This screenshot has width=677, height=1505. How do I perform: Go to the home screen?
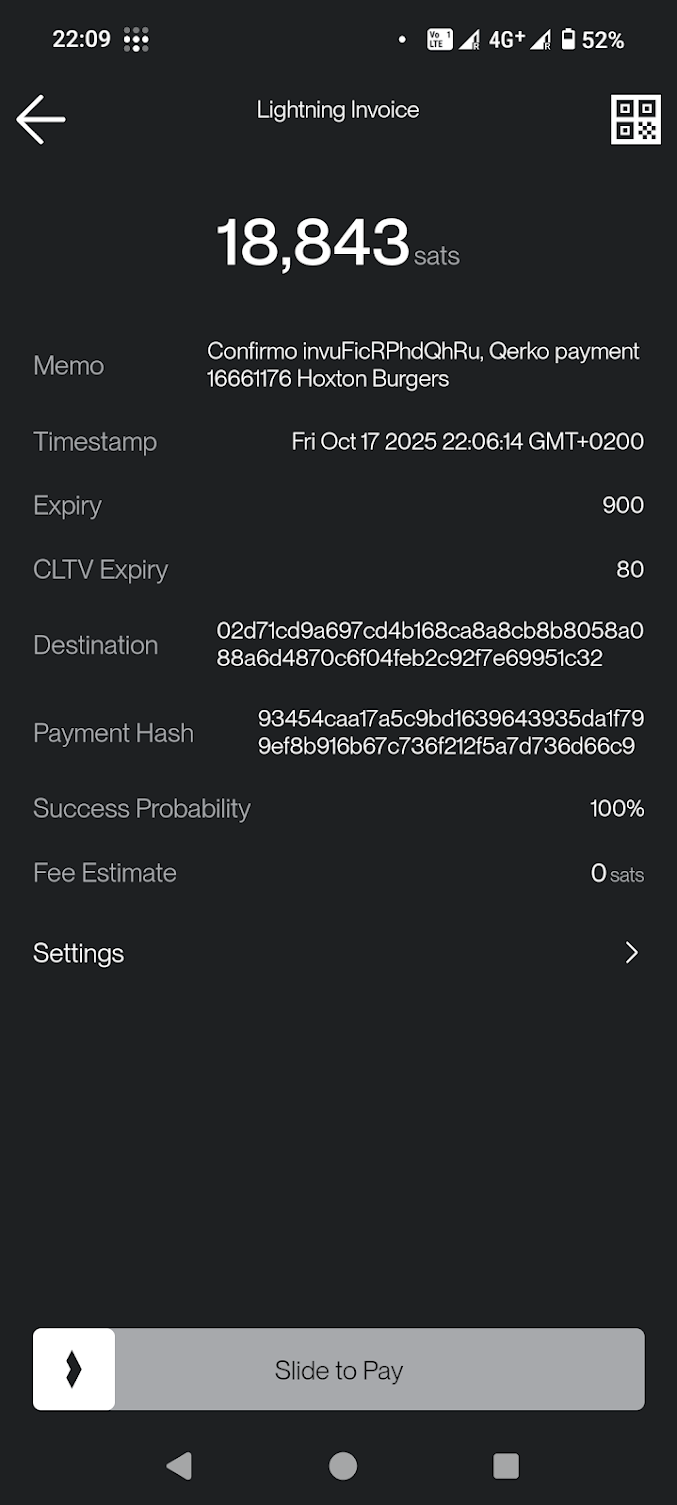(343, 1466)
